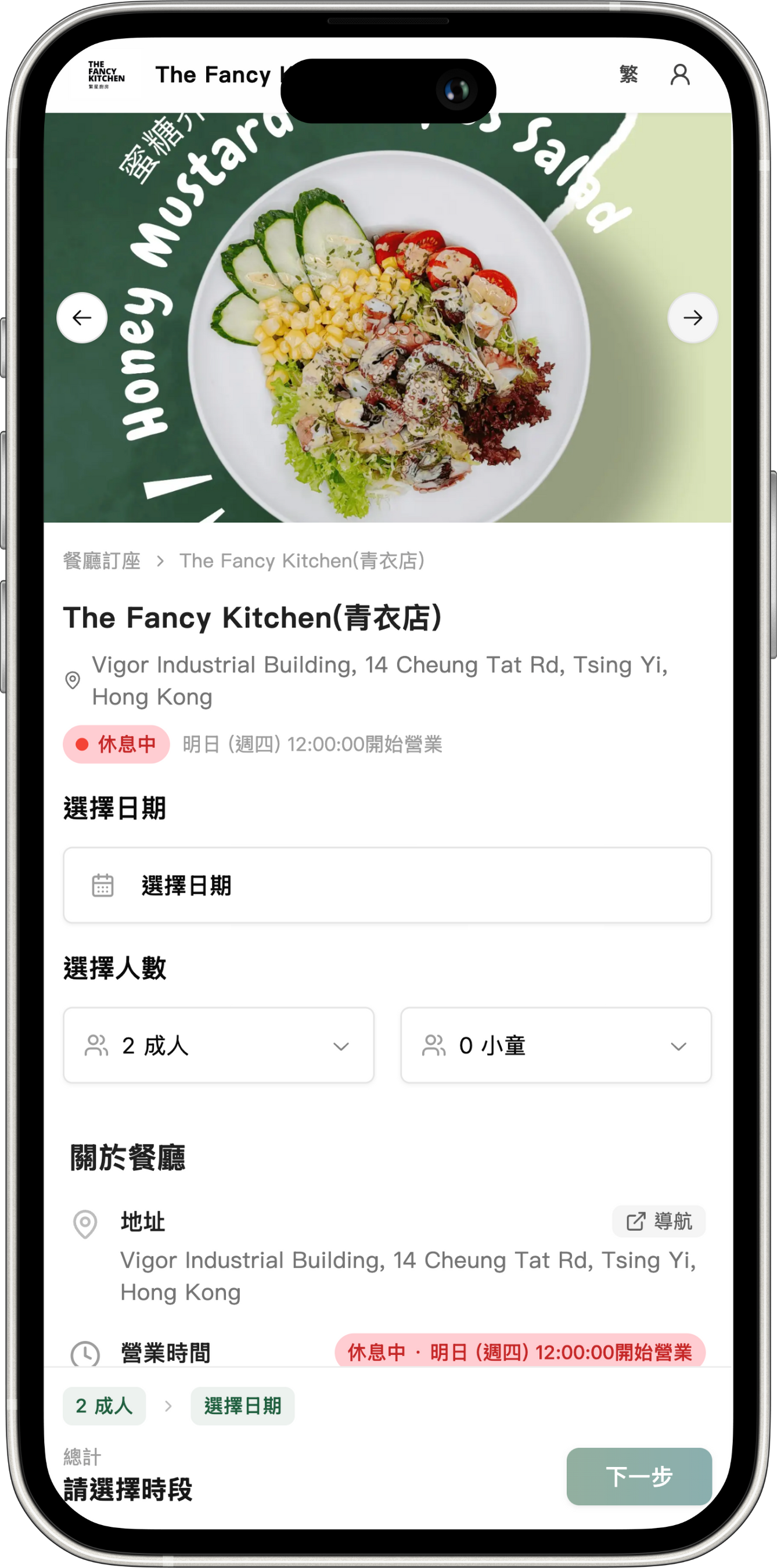Expand the 2 成人 adults dropdown
The image size is (777, 1568).
coord(218,1045)
